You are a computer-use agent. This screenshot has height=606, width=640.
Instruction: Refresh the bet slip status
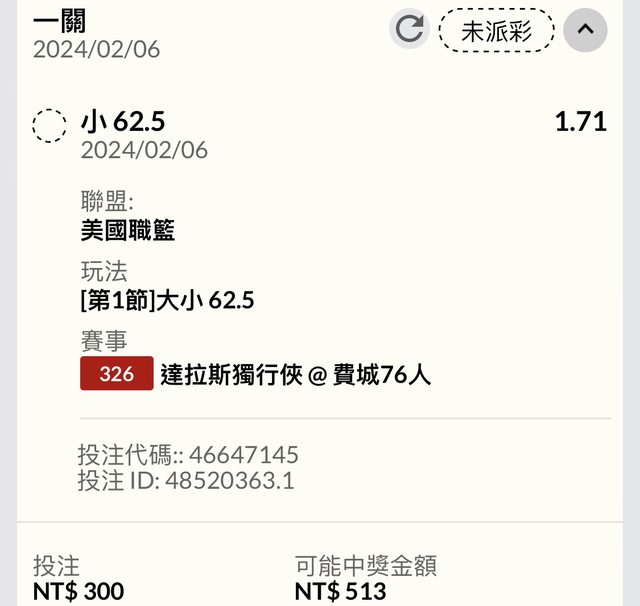pyautogui.click(x=409, y=30)
